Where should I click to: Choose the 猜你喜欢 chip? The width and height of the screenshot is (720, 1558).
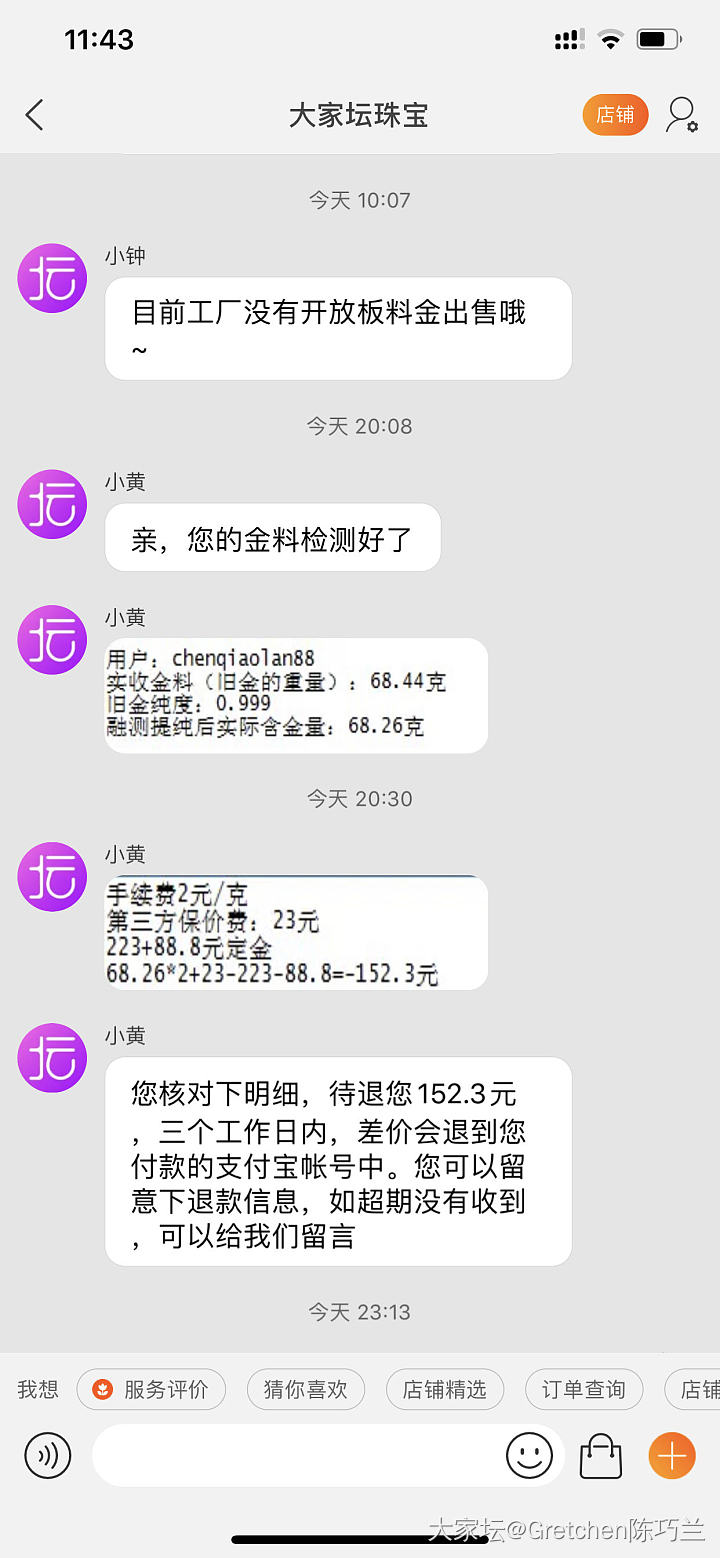(x=305, y=1389)
